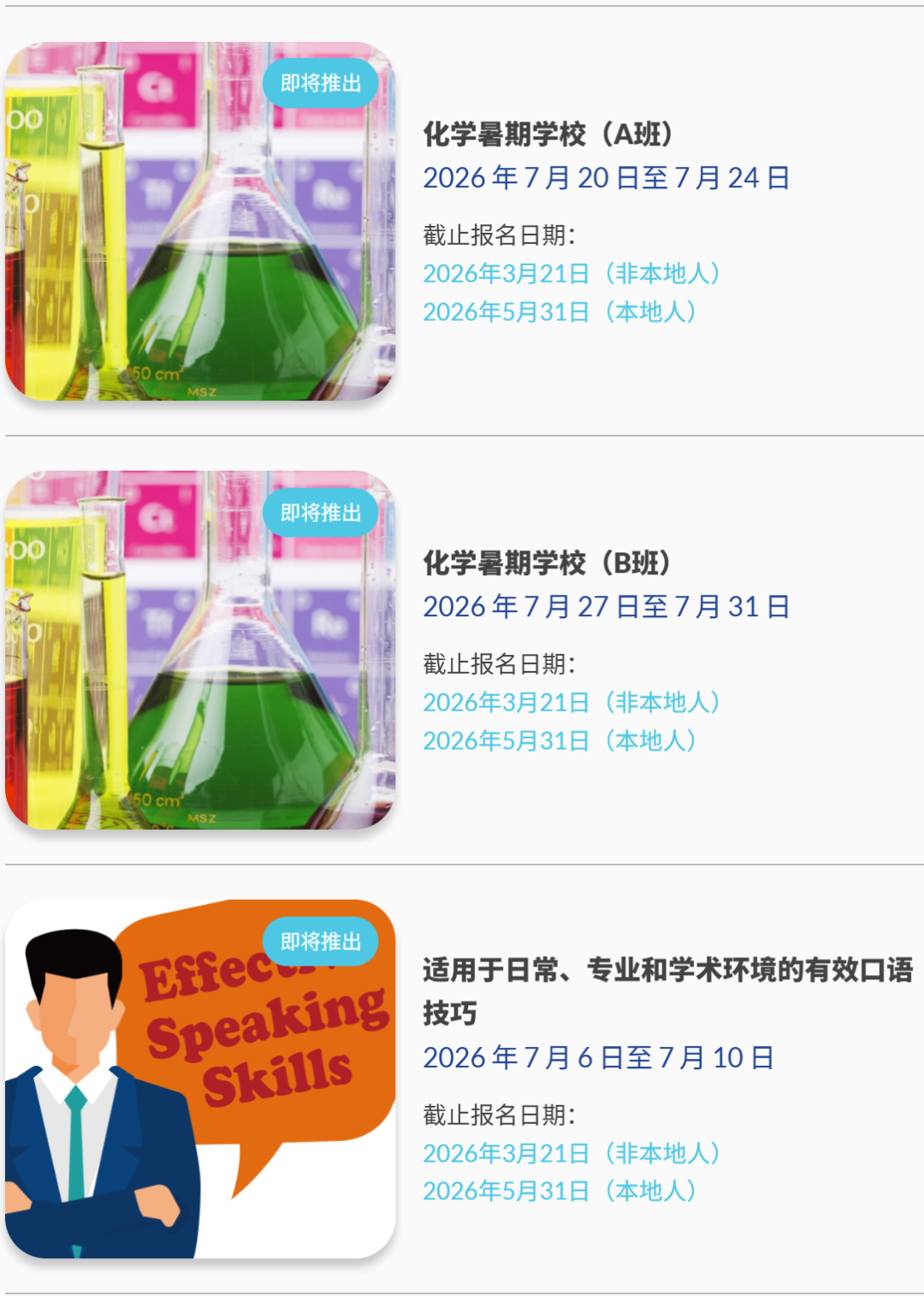The height and width of the screenshot is (1296, 924).
Task: Select 截止报名日期 label under A班
Action: [488, 231]
